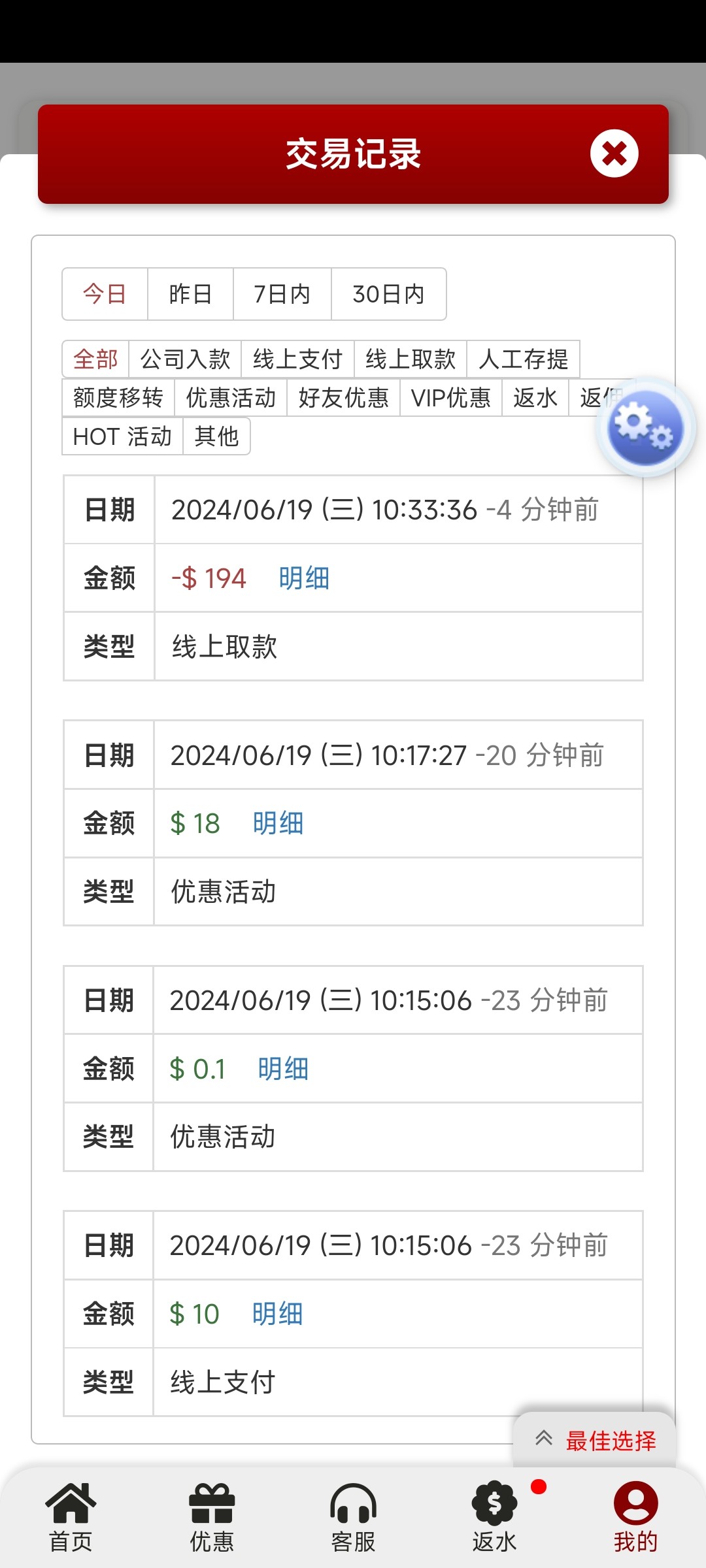Open the floating blue gear settings button
Screen dimensions: 706x1568
point(645,427)
